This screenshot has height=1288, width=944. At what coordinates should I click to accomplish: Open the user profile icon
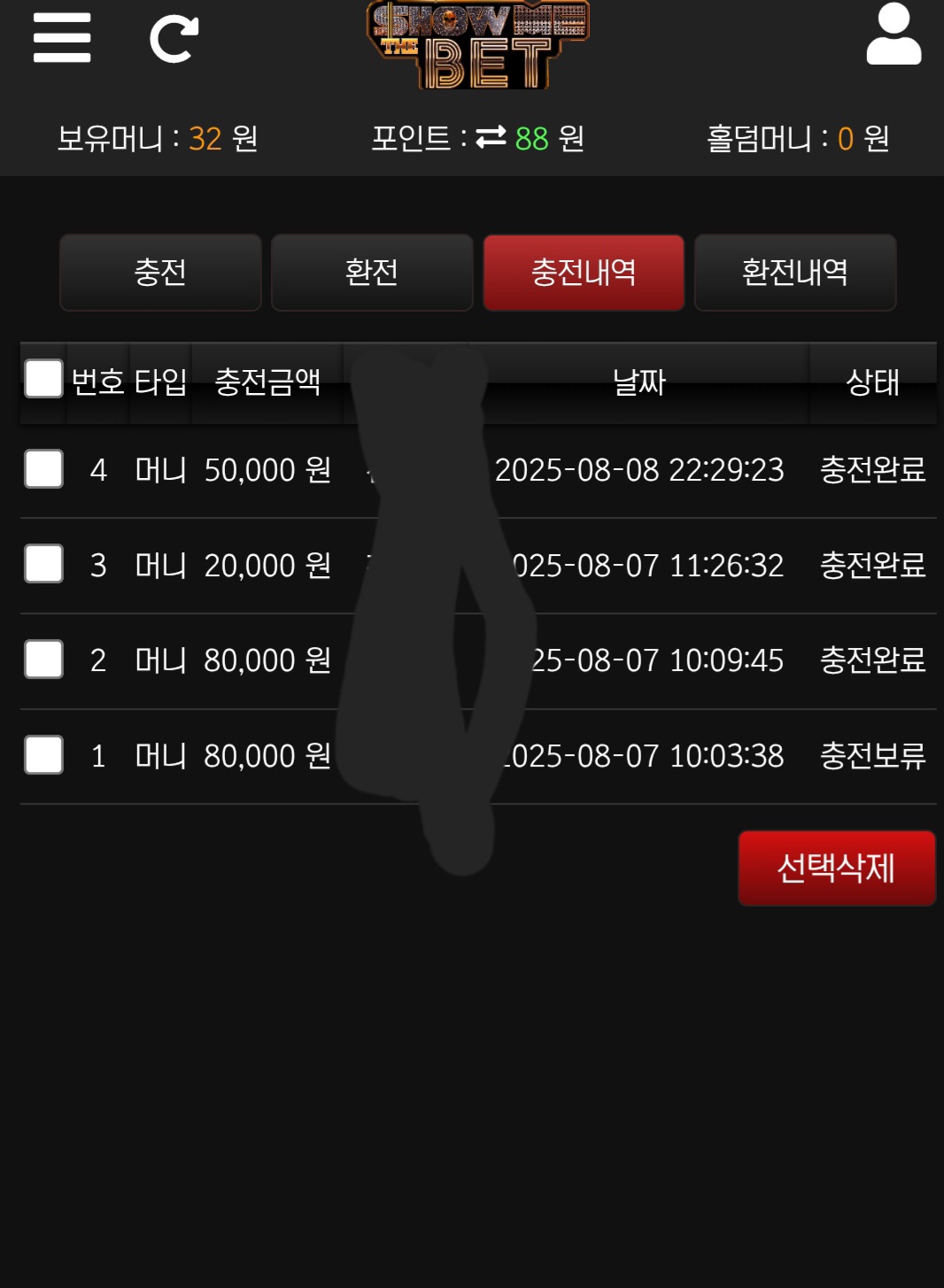pyautogui.click(x=894, y=35)
